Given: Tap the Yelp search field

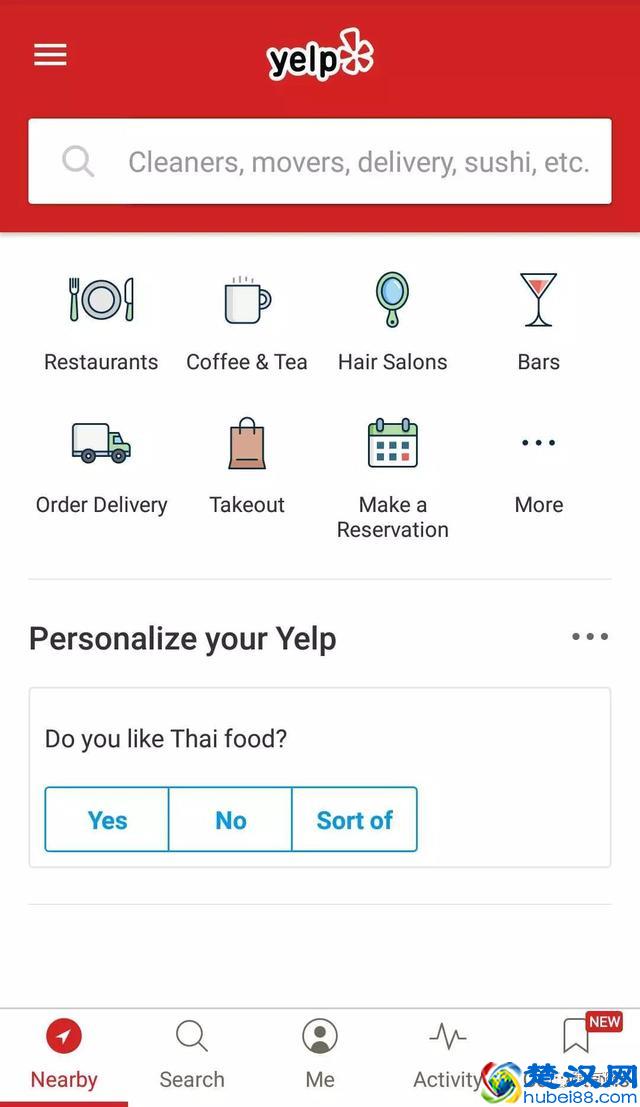Looking at the screenshot, I should pyautogui.click(x=320, y=161).
